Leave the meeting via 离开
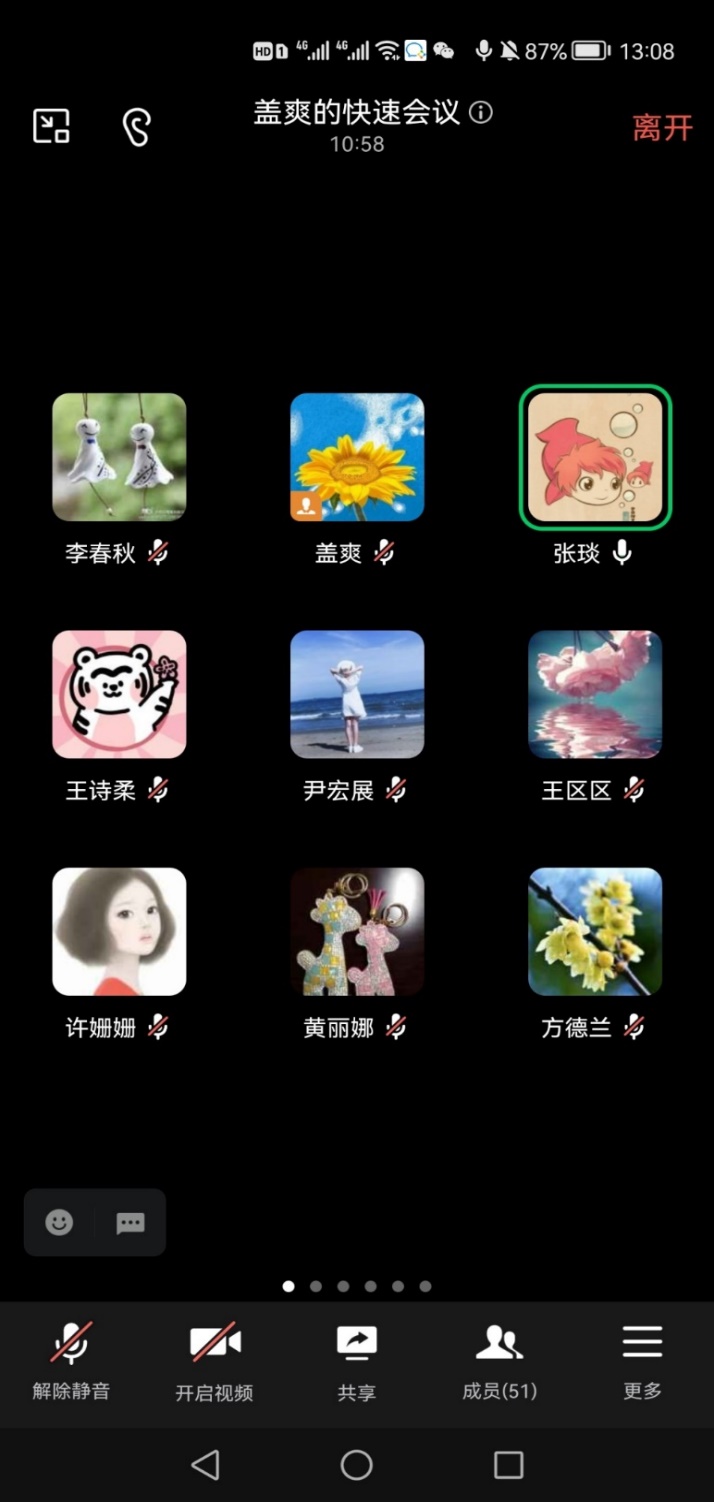714x1502 pixels. click(662, 128)
